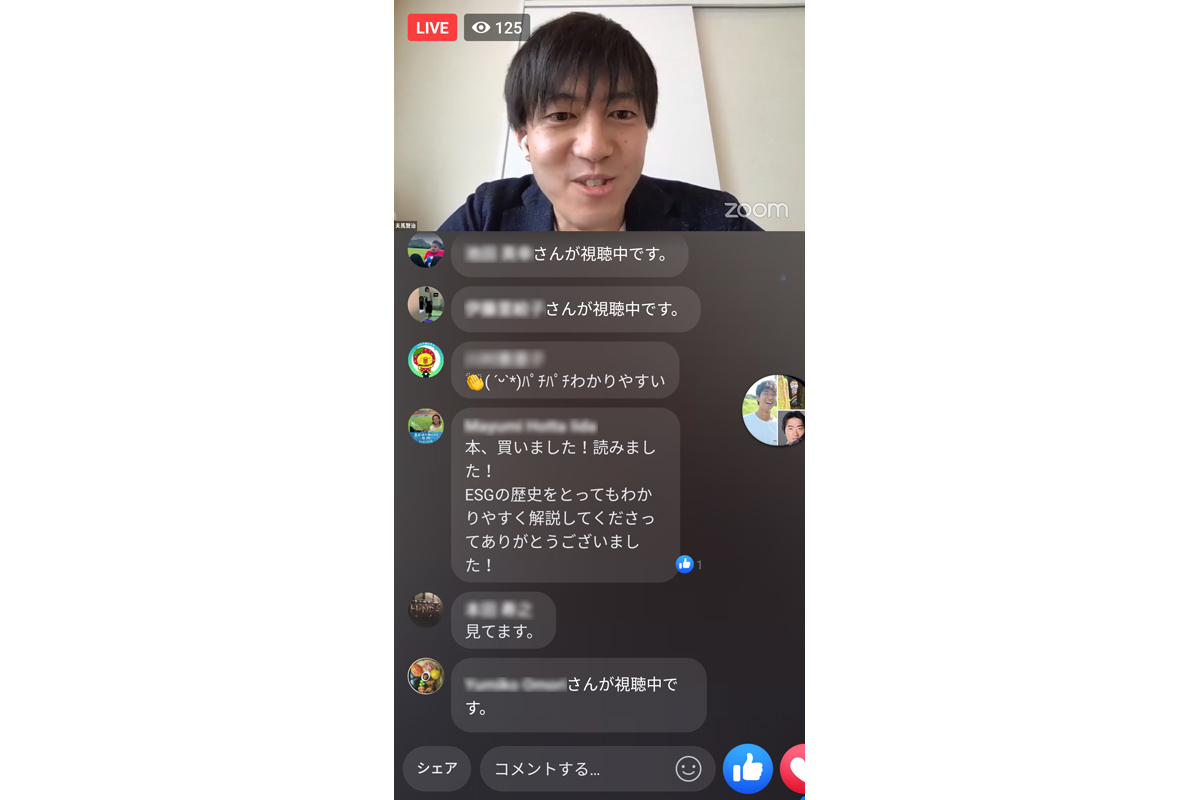Send a heart love reaction
The height and width of the screenshot is (800, 1200).
[795, 769]
